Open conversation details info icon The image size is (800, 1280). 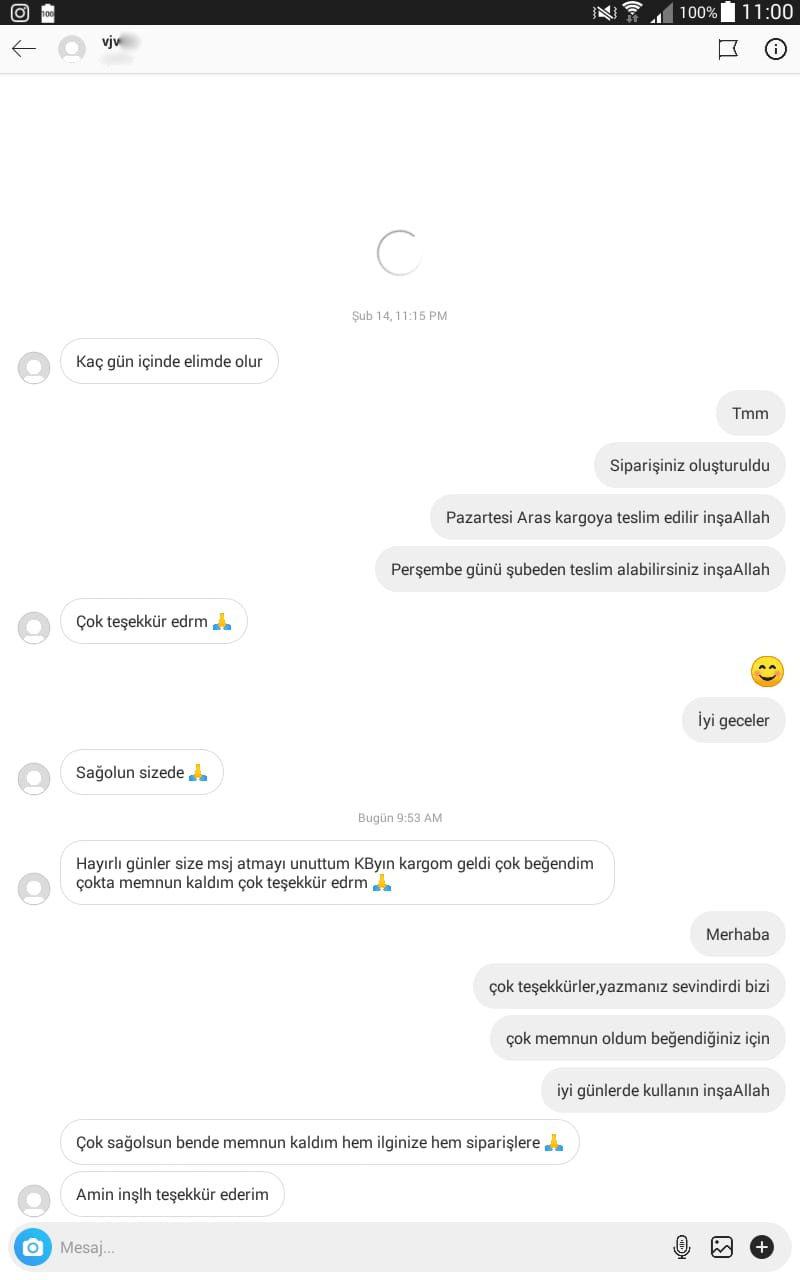(776, 49)
